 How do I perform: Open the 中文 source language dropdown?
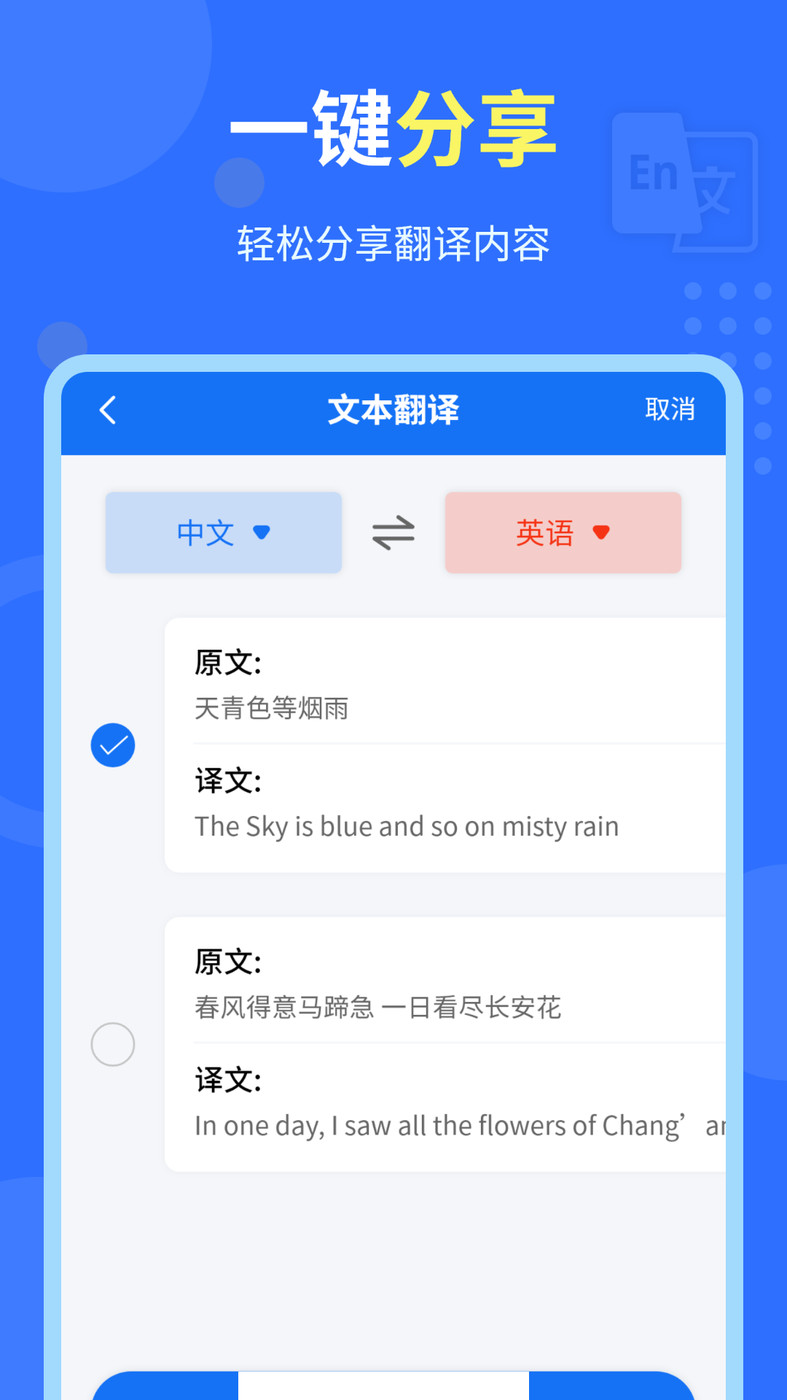click(223, 533)
